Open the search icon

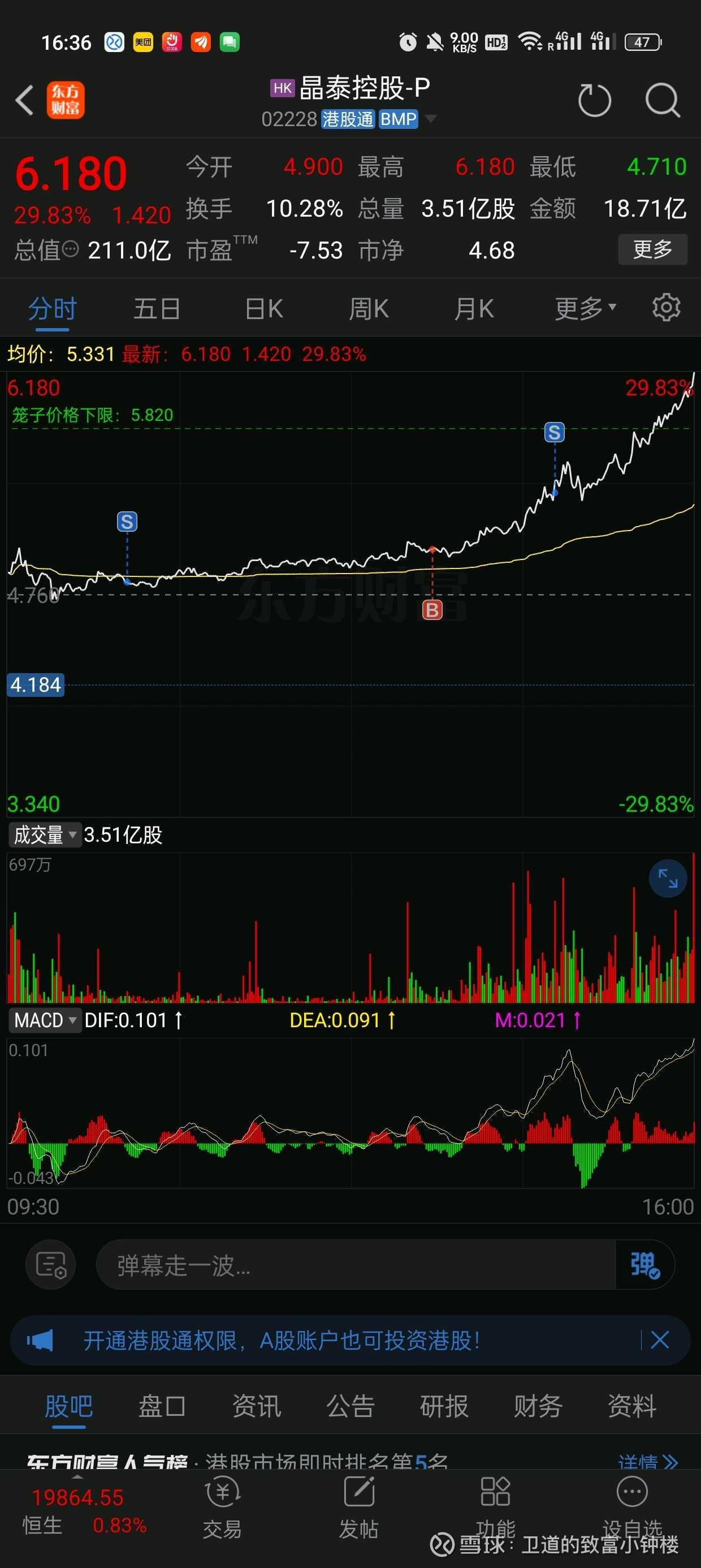pyautogui.click(x=662, y=100)
